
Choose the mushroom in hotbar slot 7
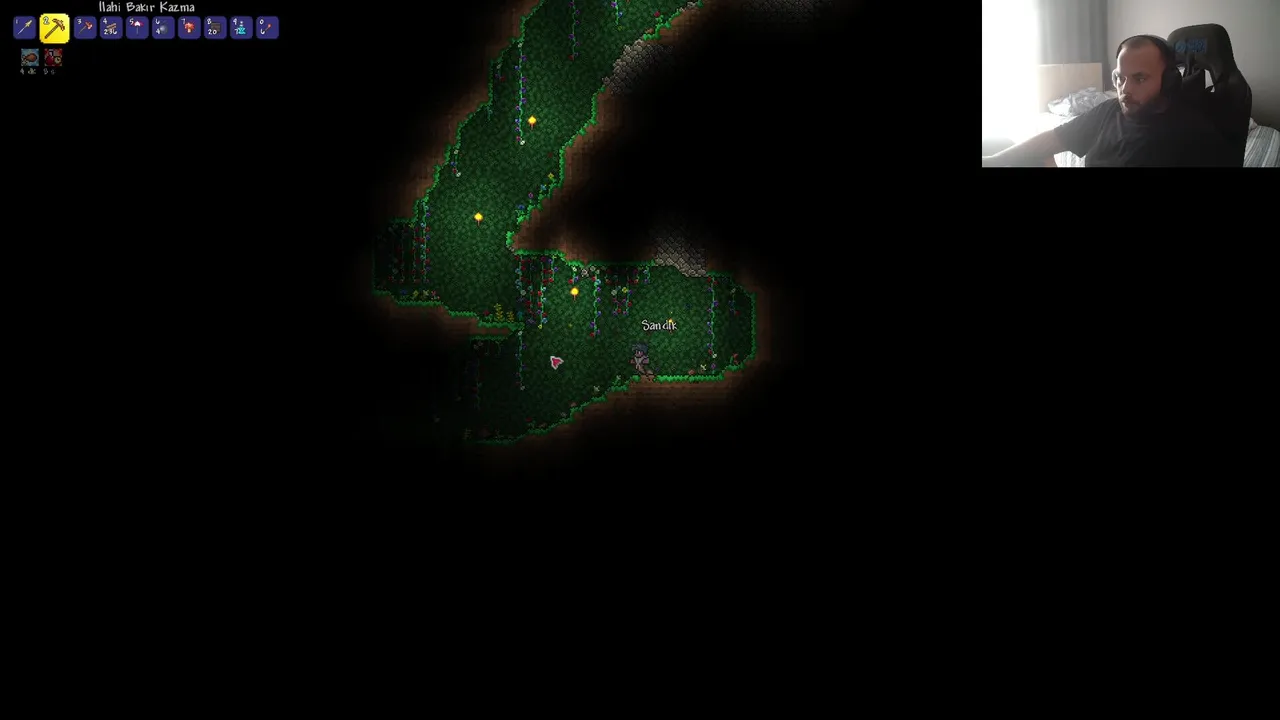click(189, 28)
